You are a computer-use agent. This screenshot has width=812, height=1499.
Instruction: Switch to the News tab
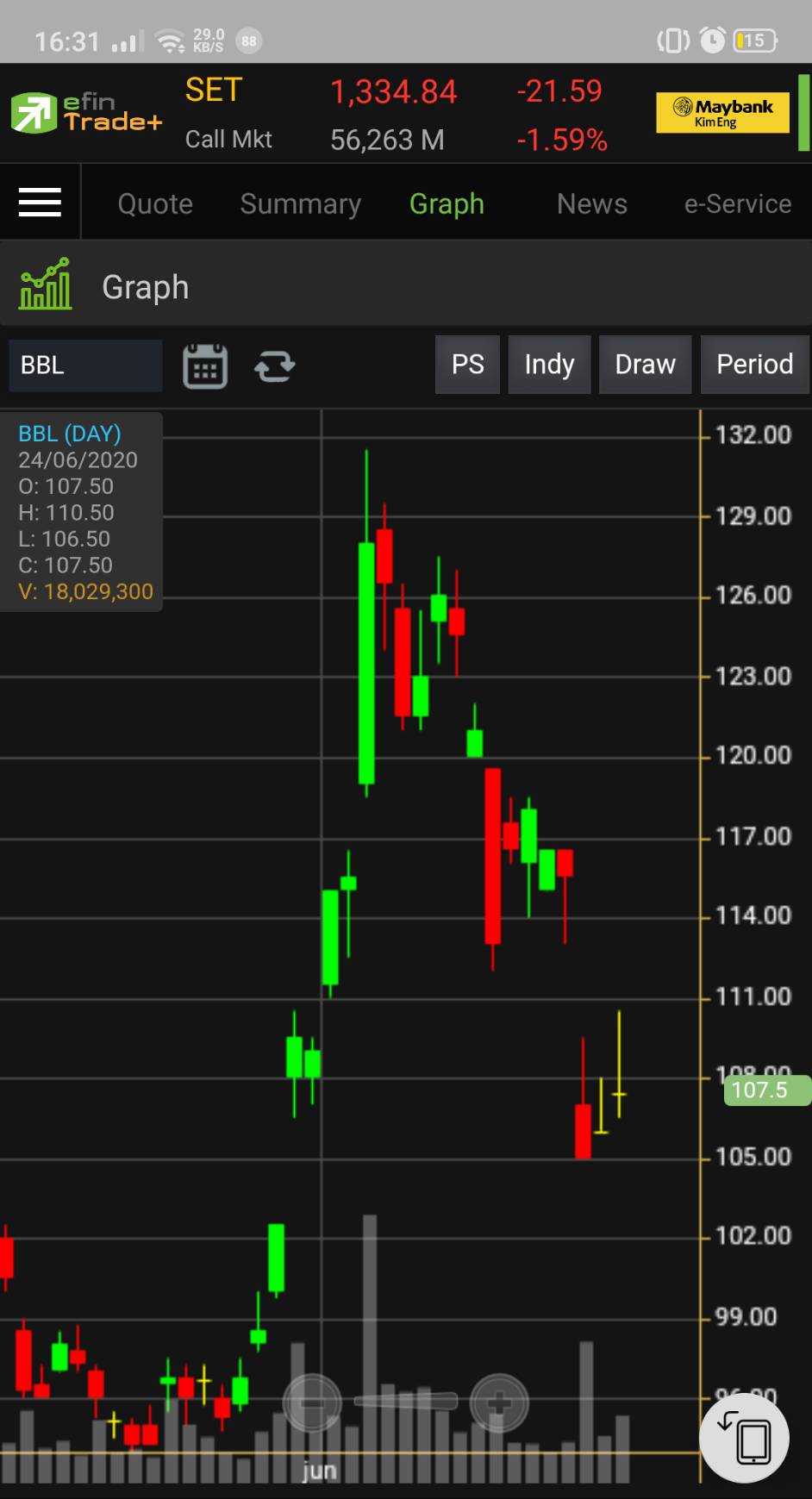pyautogui.click(x=591, y=204)
